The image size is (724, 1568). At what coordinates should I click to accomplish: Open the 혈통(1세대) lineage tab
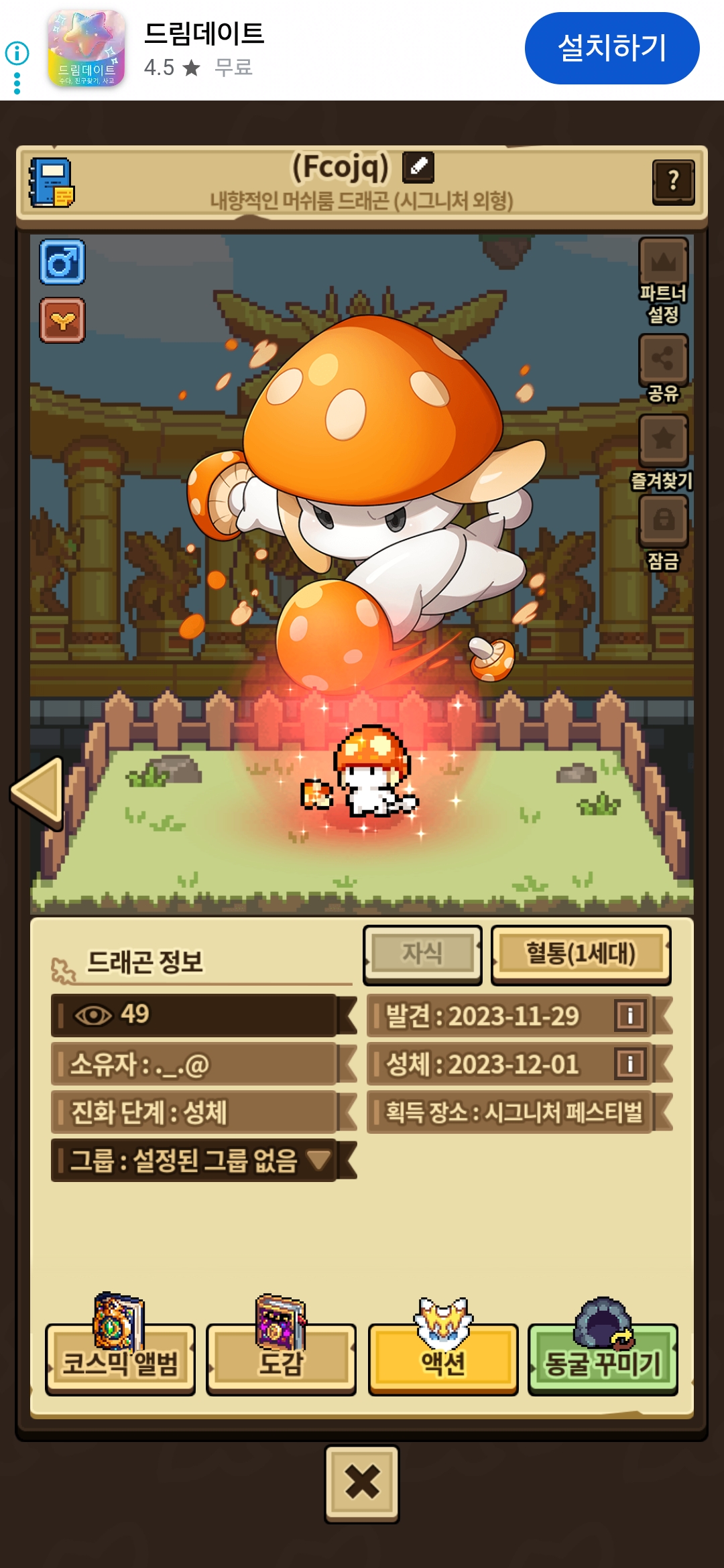point(581,955)
